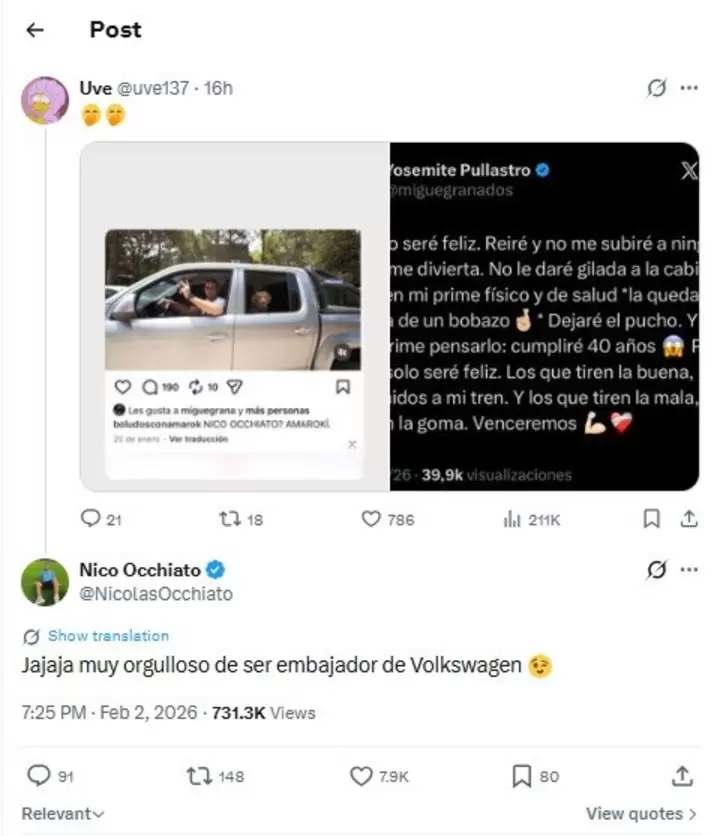Open View quotes
720x836 pixels.
641,814
